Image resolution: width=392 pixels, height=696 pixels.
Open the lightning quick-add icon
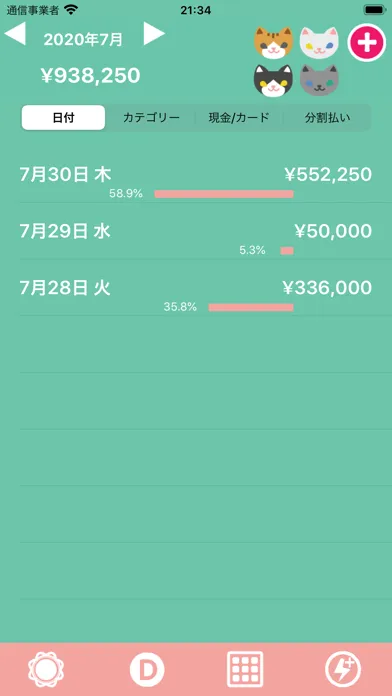tap(343, 669)
